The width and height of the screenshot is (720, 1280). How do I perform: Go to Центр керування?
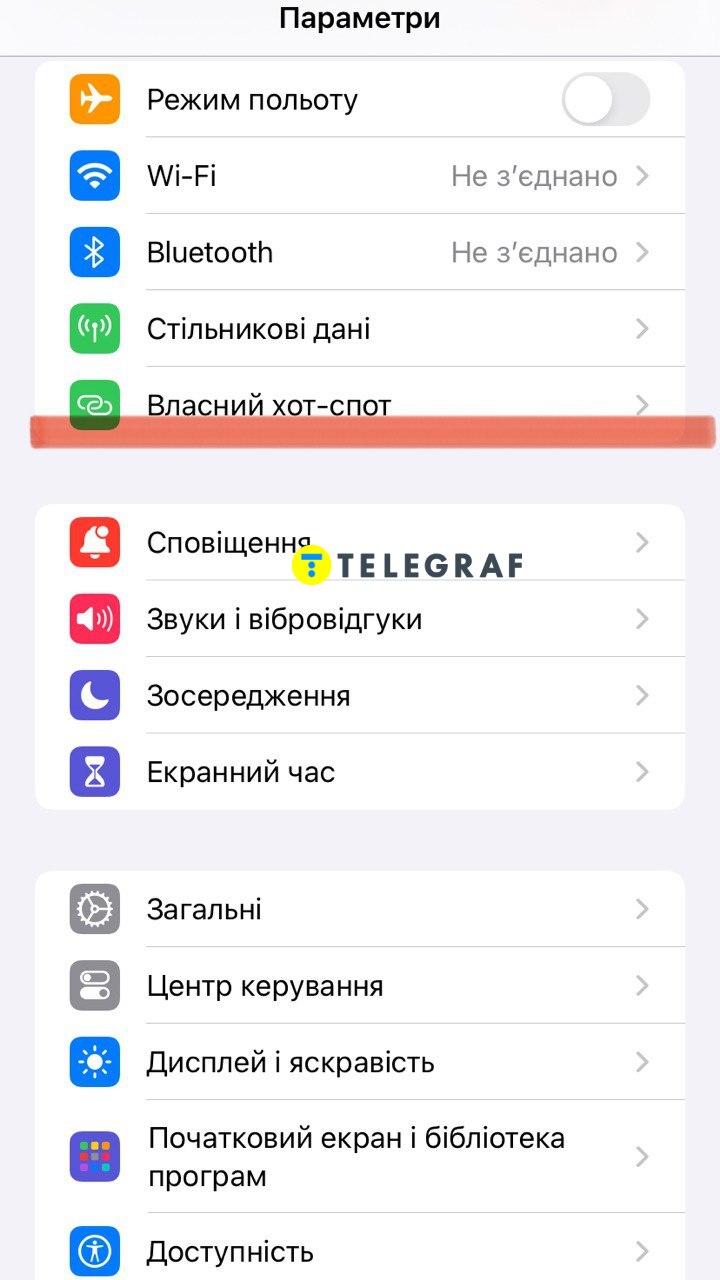[x=360, y=986]
